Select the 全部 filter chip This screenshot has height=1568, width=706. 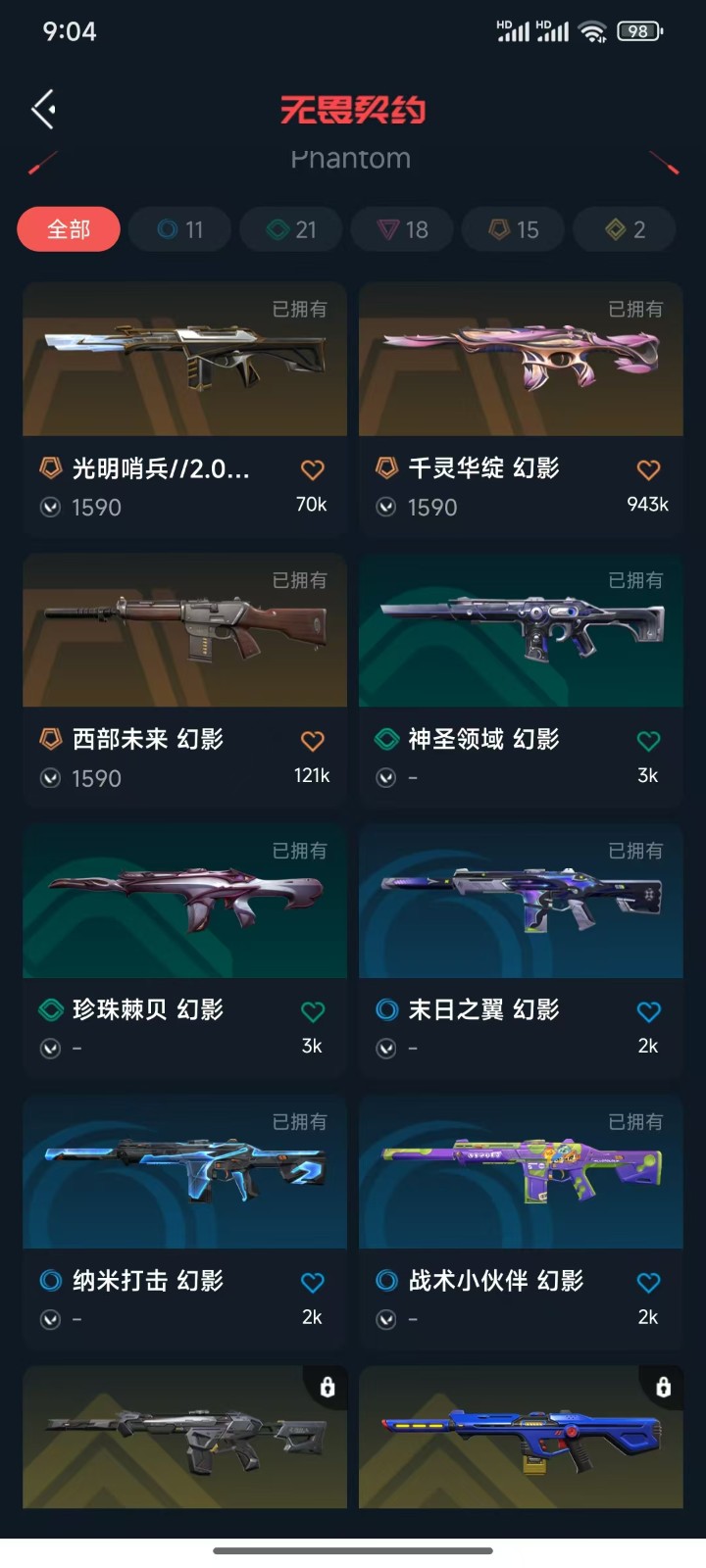69,229
